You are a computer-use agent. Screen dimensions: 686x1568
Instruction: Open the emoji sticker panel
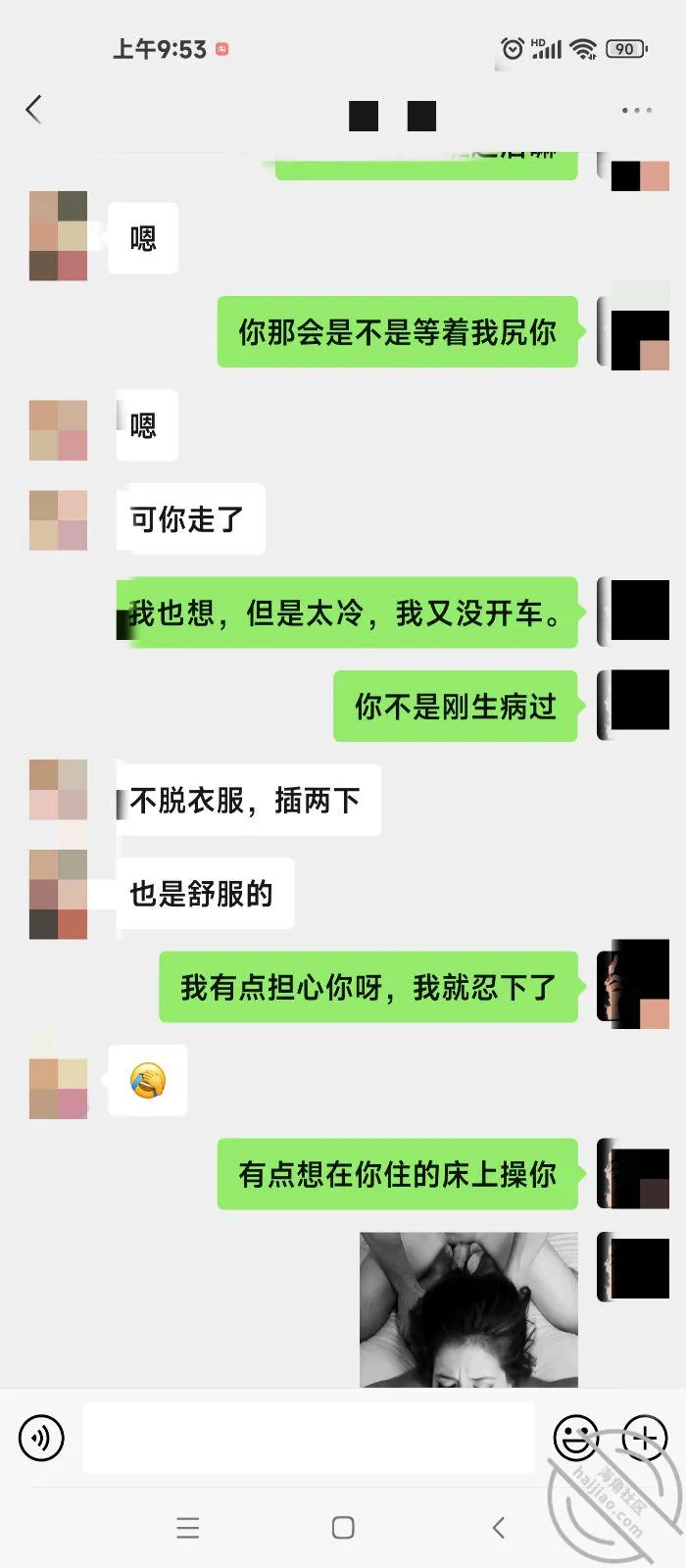576,1438
